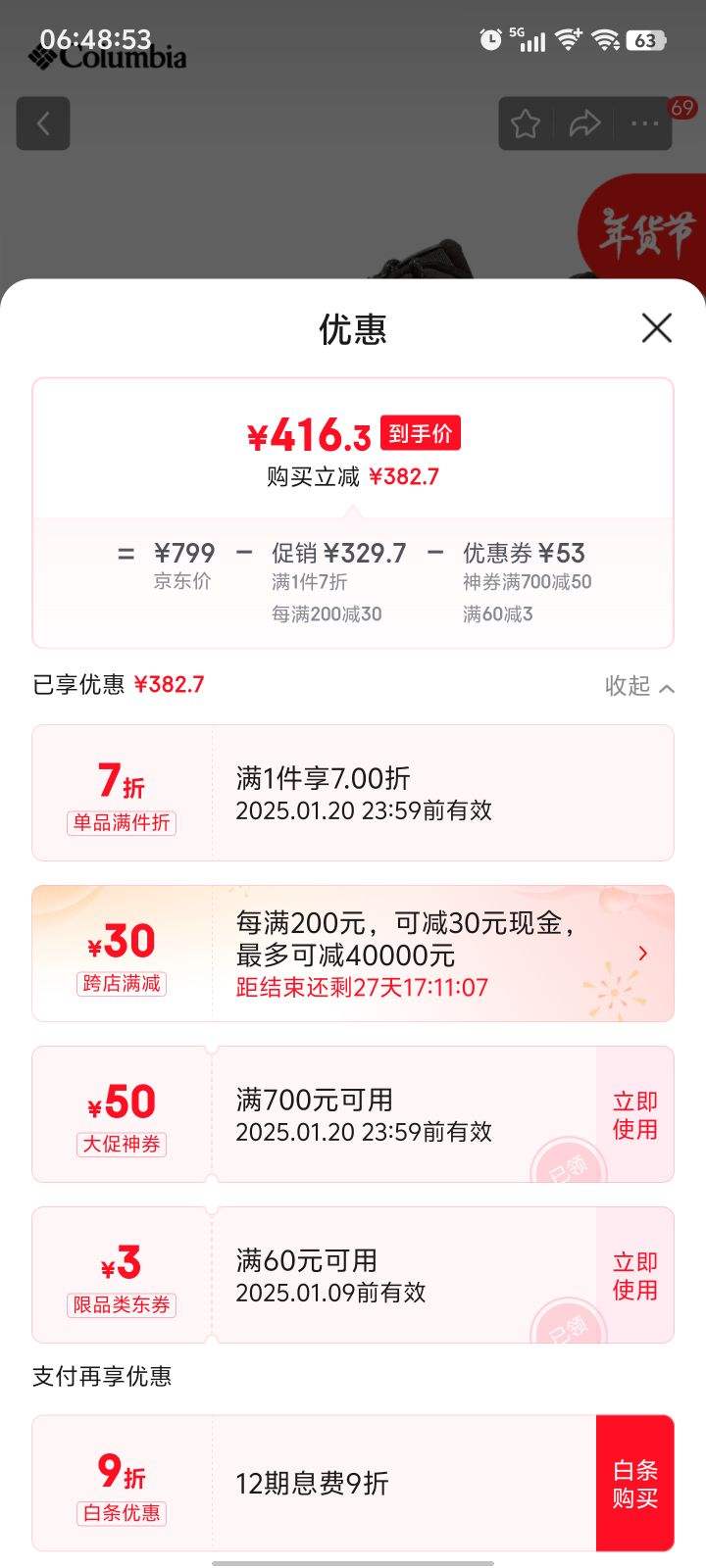Favorite this product with the star icon

coord(526,123)
